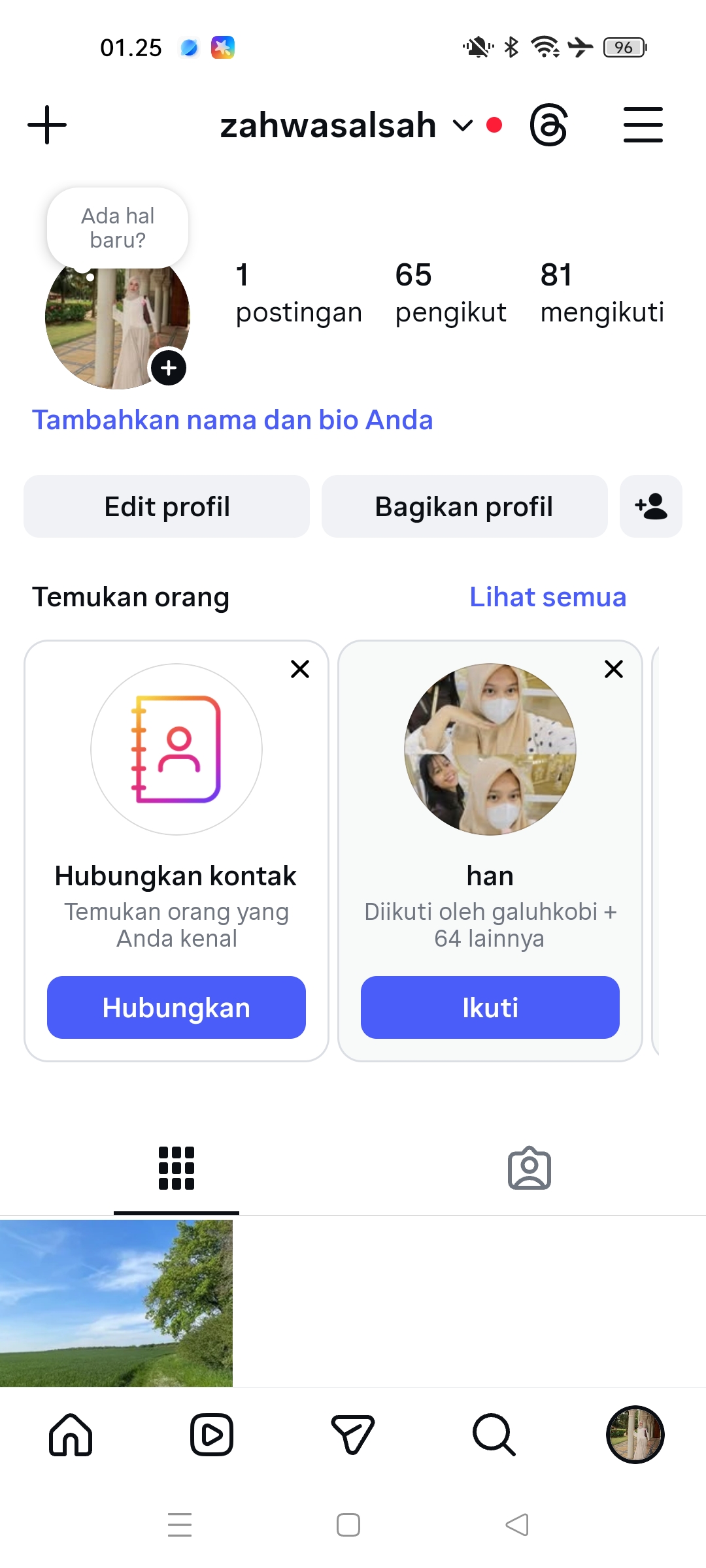
Task: View the 65 pengikut list
Action: 450,293
